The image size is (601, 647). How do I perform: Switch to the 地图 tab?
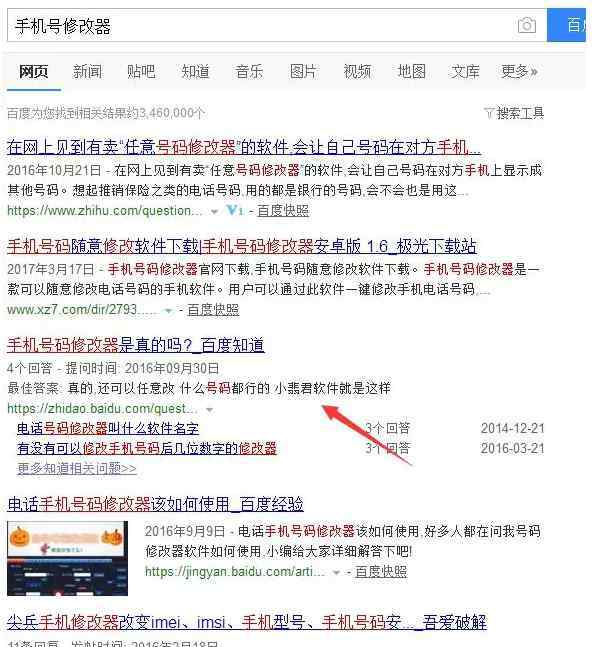(x=411, y=71)
